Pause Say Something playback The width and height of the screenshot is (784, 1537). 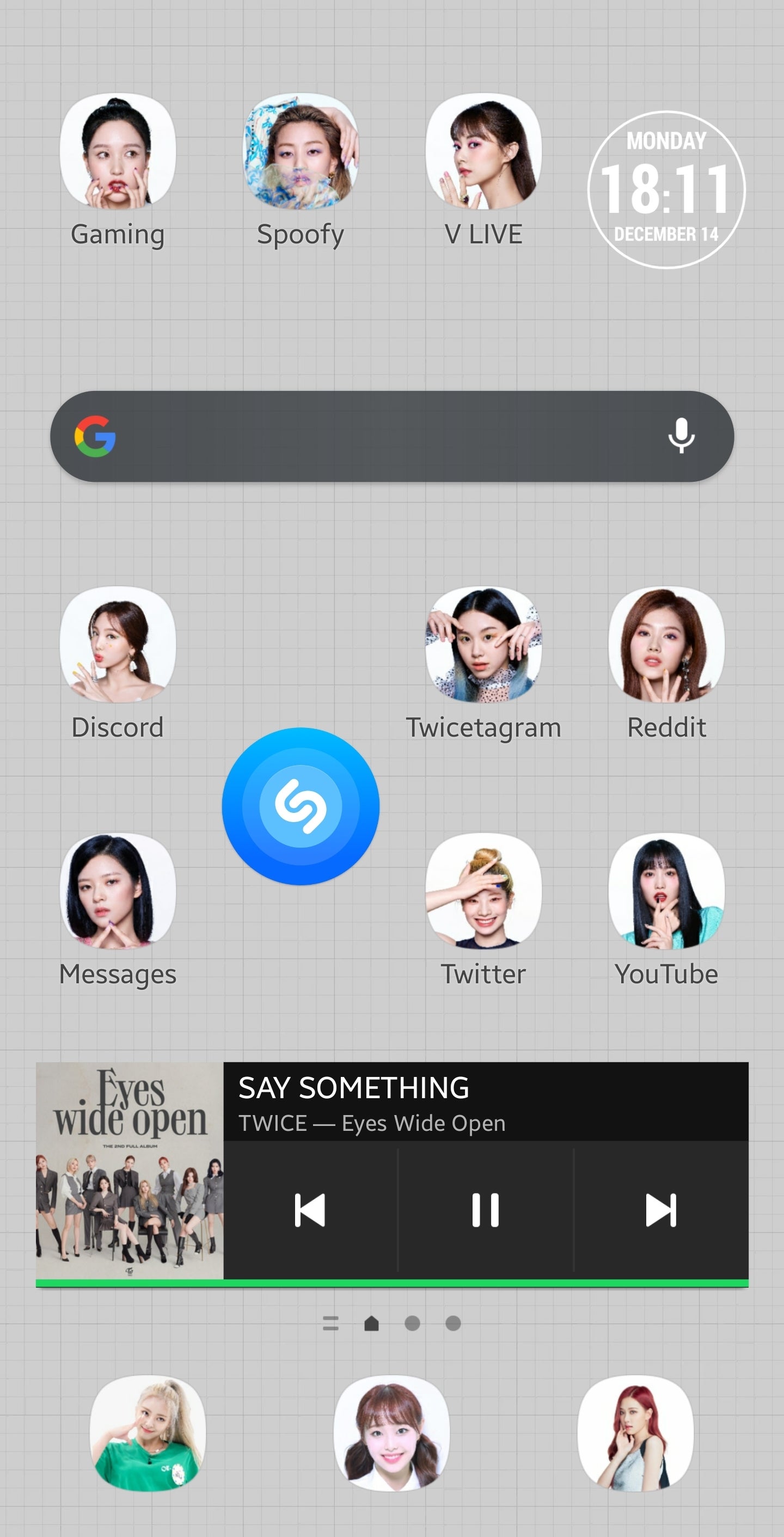pyautogui.click(x=485, y=1210)
